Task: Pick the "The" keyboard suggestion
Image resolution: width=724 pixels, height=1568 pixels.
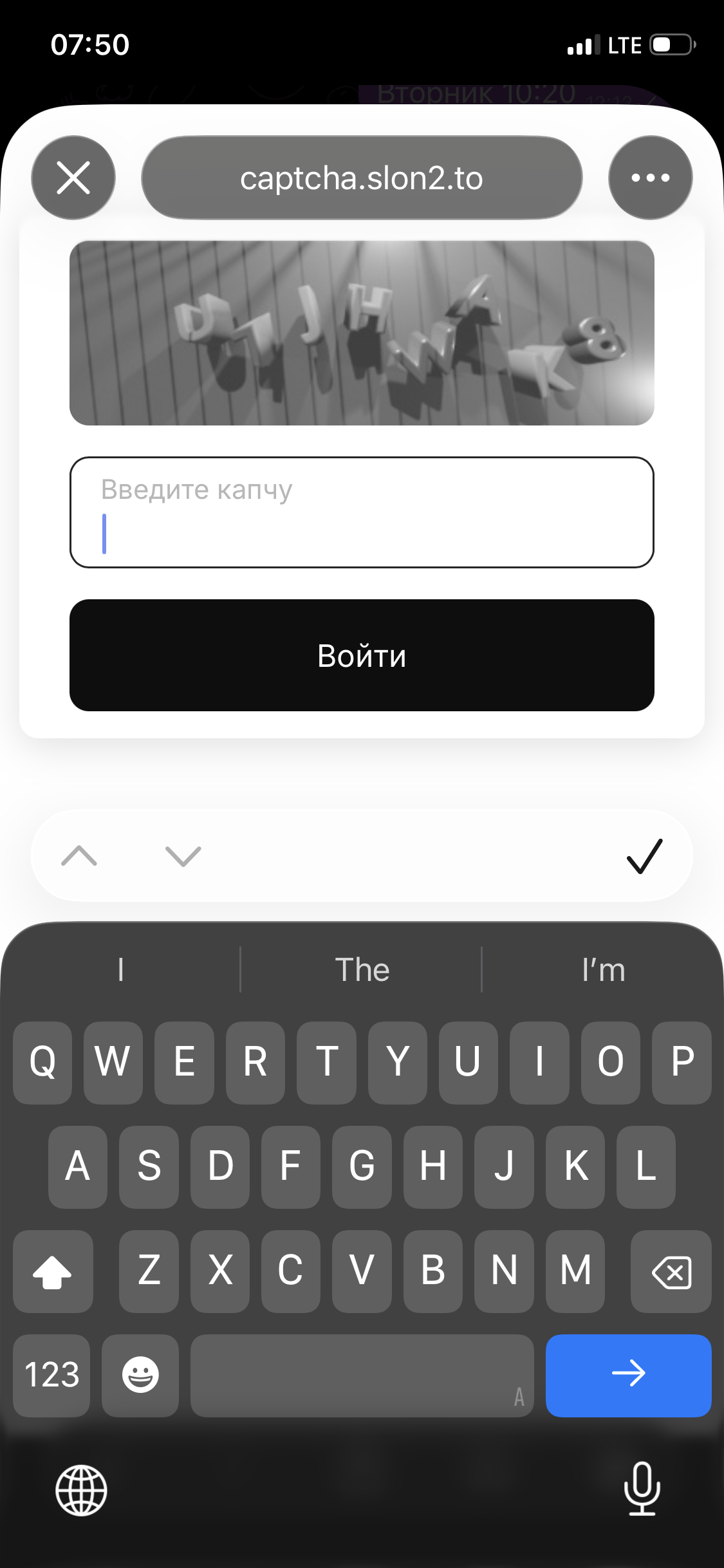Action: 362,969
